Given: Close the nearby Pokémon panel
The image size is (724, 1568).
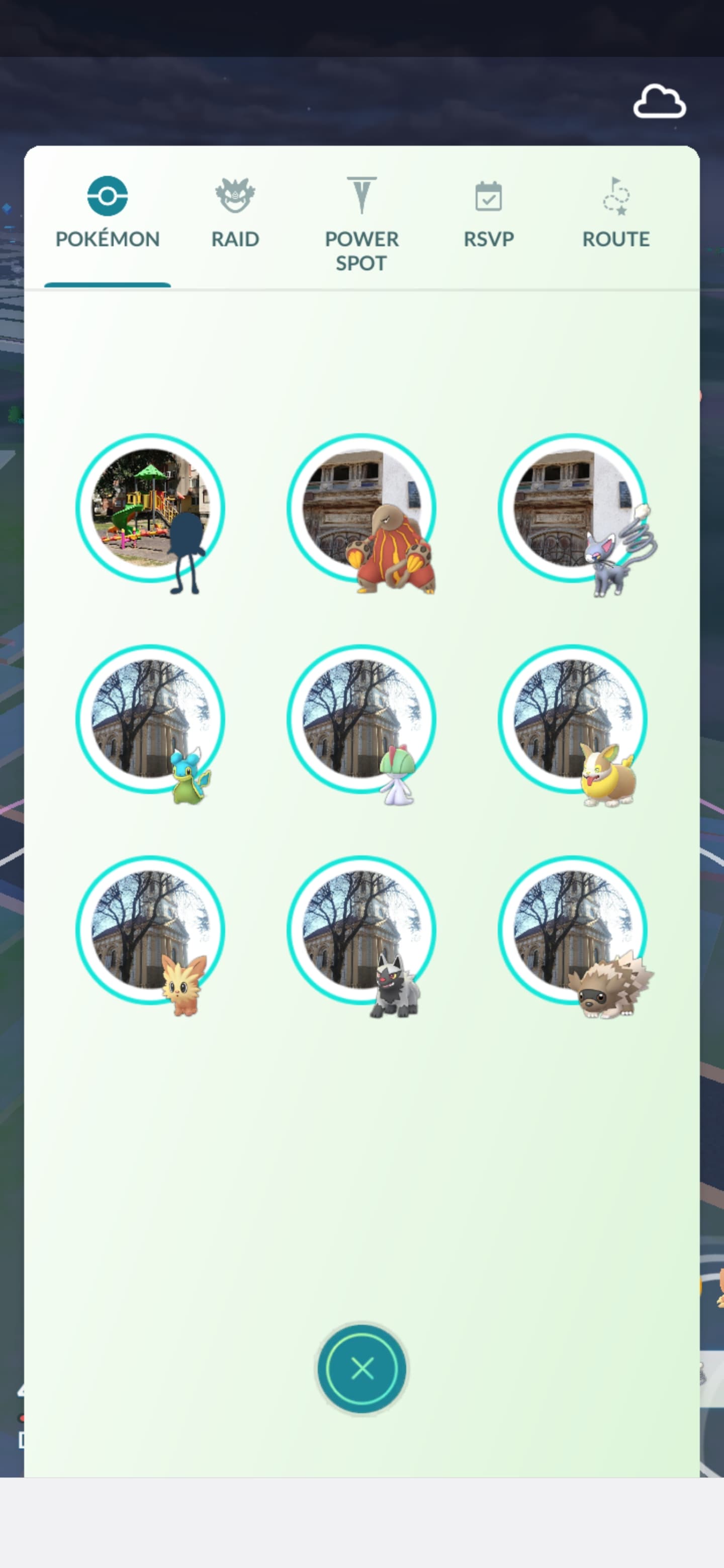Looking at the screenshot, I should coord(361,1368).
